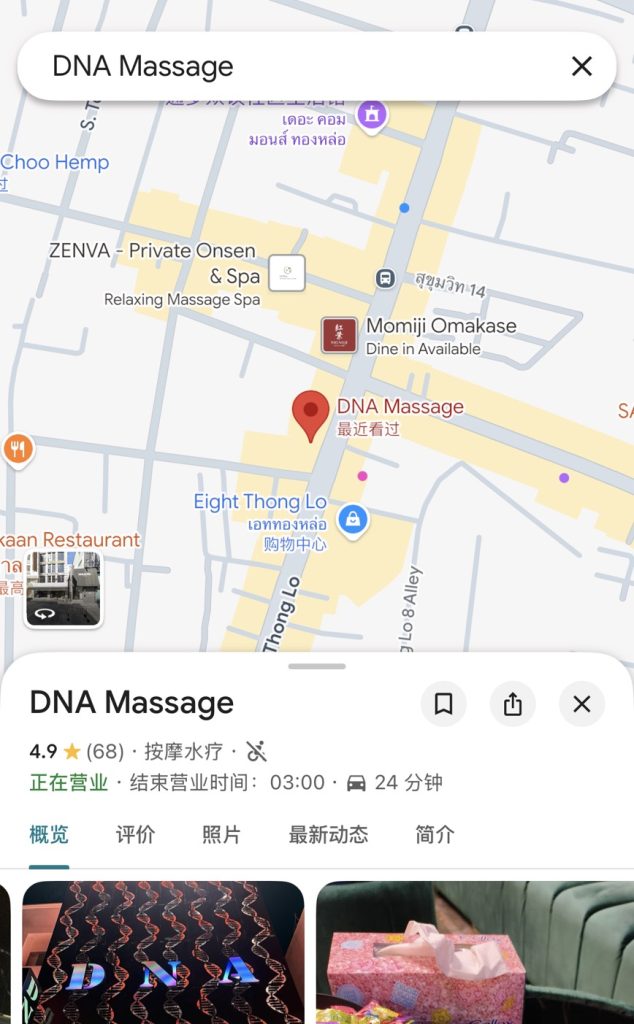Open the Street View thumbnail on map

pos(63,589)
